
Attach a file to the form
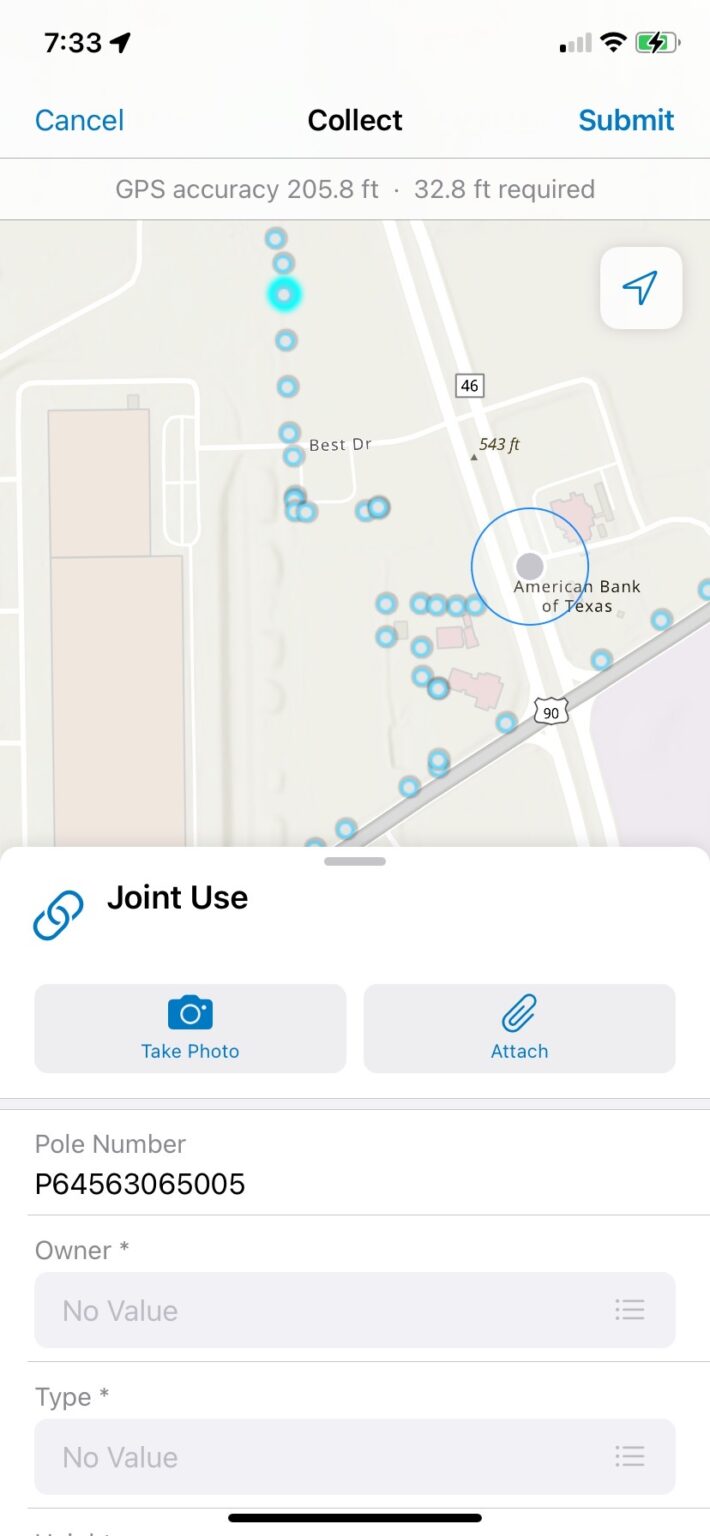point(519,1028)
